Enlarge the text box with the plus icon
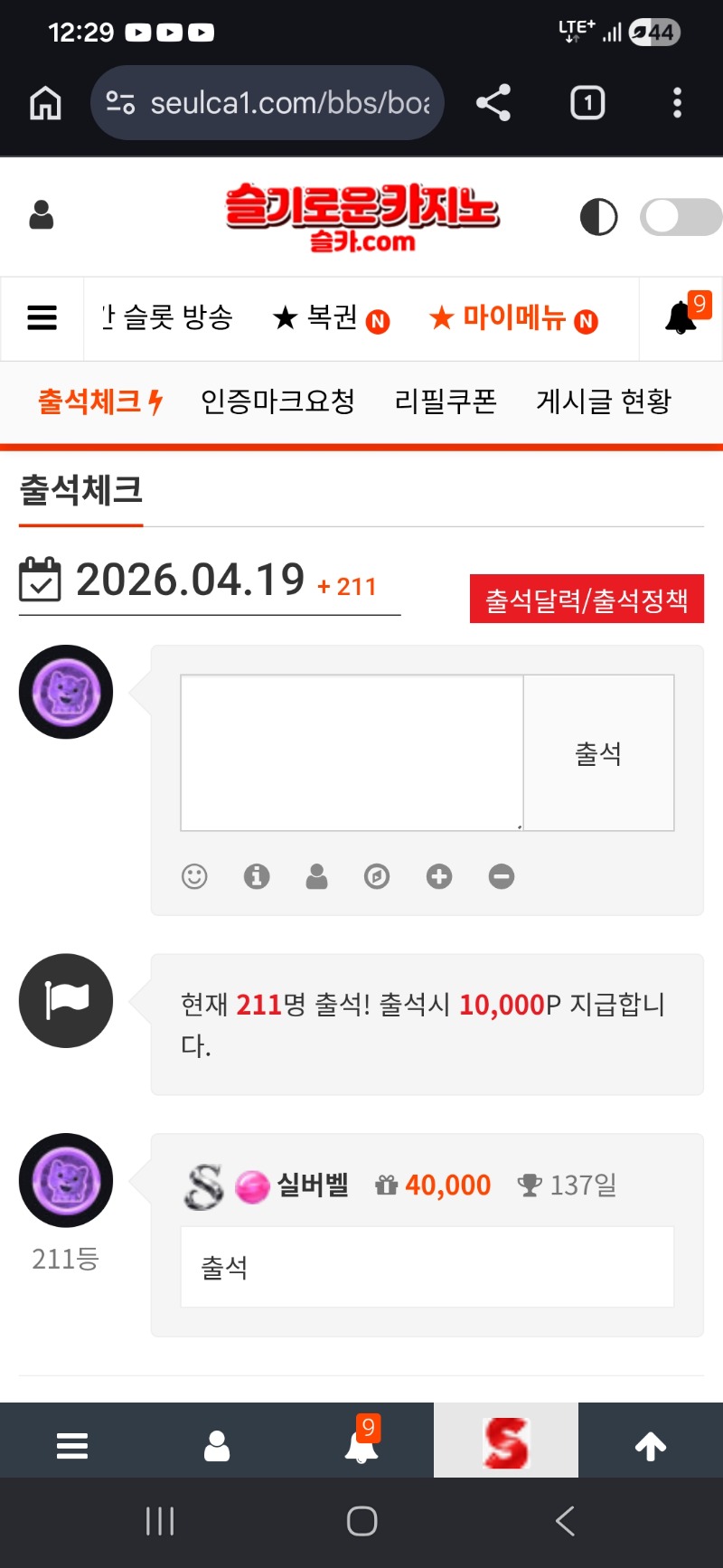 pyautogui.click(x=439, y=876)
